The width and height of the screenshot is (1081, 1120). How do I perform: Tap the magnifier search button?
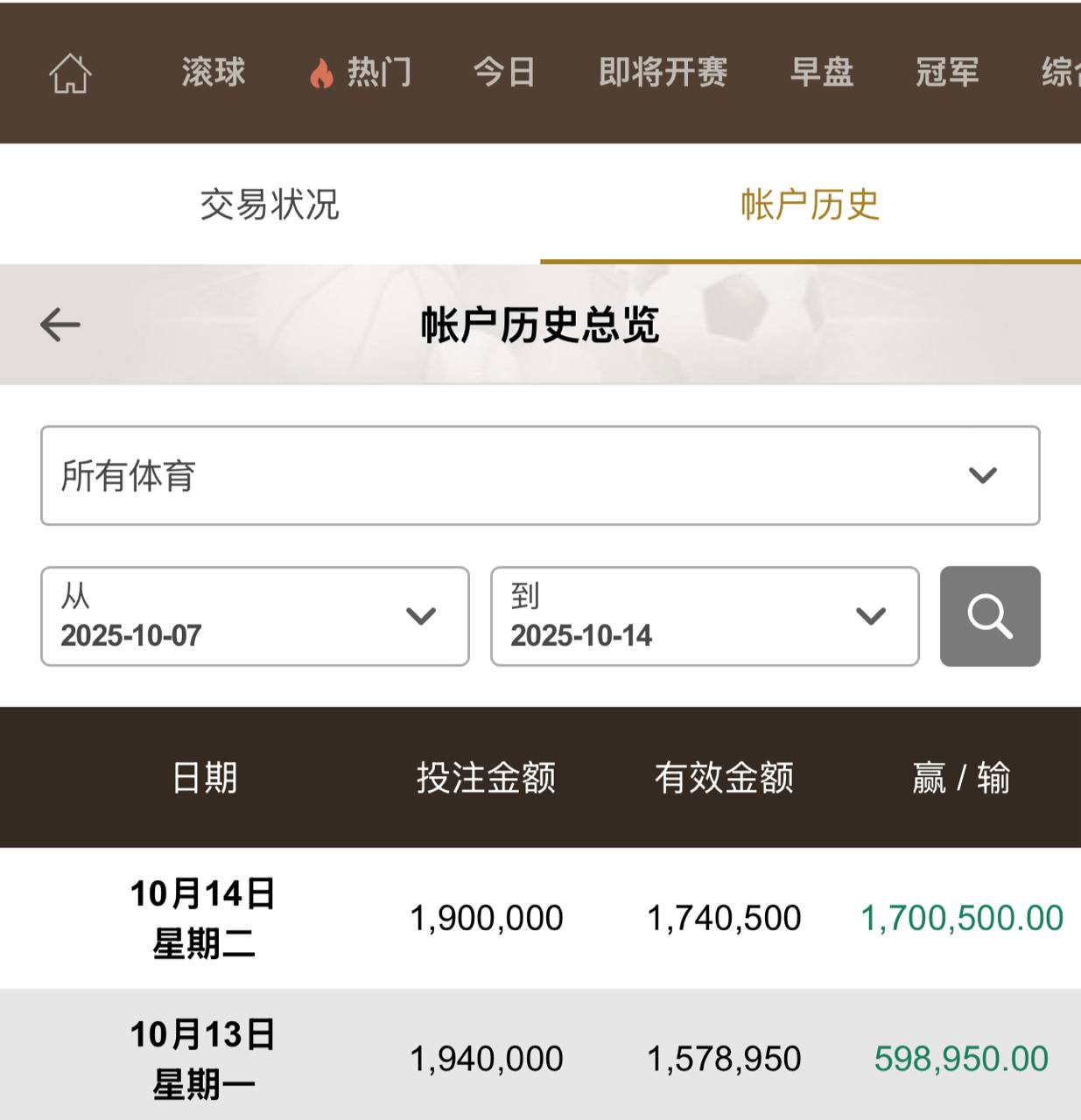coord(990,616)
